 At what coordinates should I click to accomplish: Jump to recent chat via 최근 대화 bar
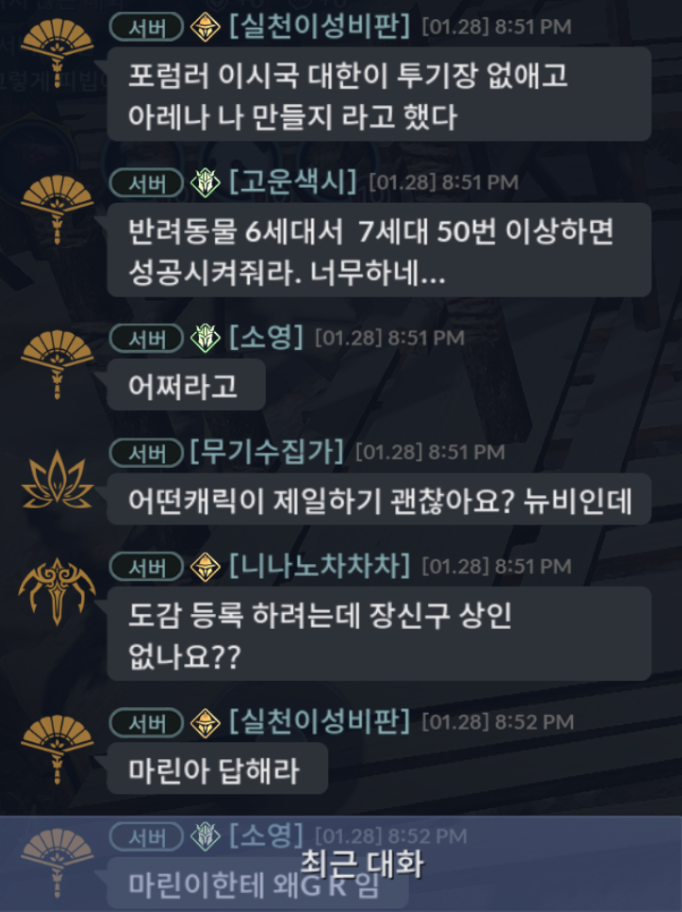coord(361,864)
